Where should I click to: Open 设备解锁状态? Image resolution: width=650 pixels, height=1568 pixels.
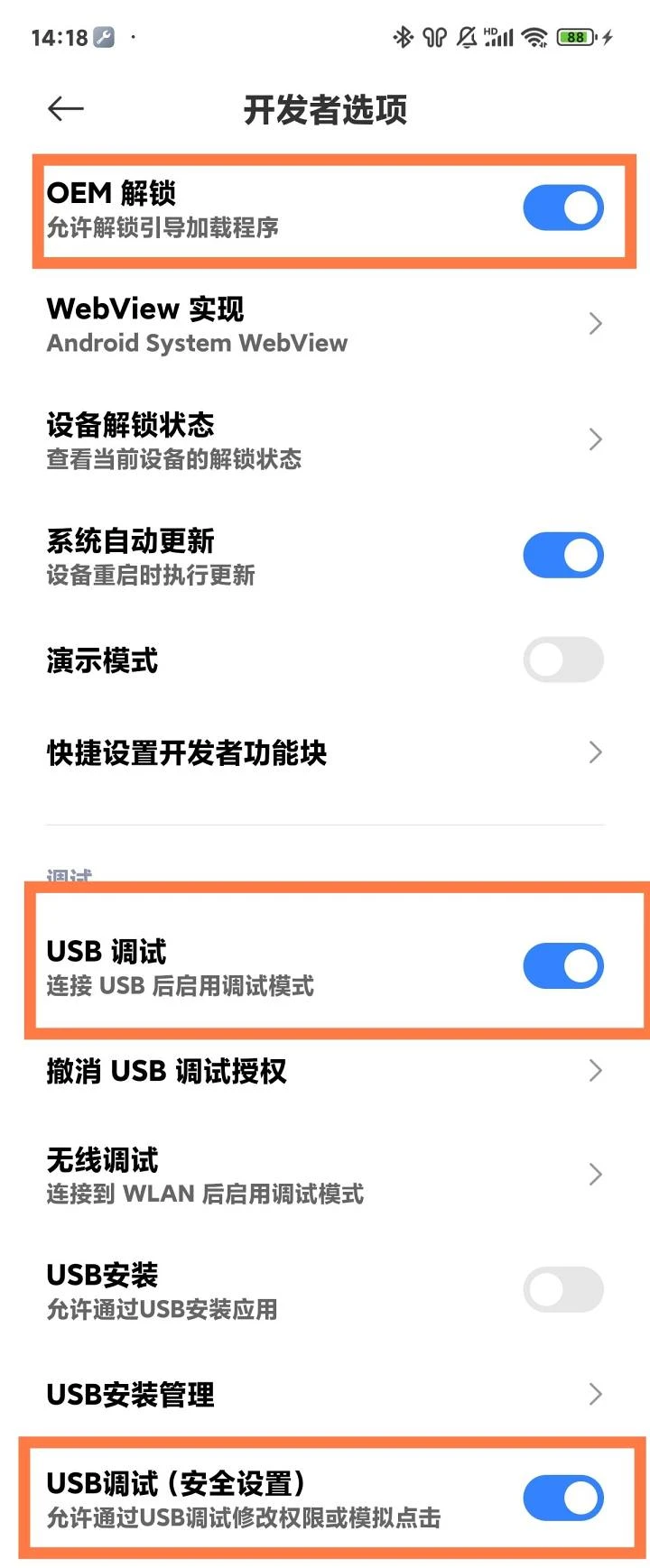coord(325,440)
